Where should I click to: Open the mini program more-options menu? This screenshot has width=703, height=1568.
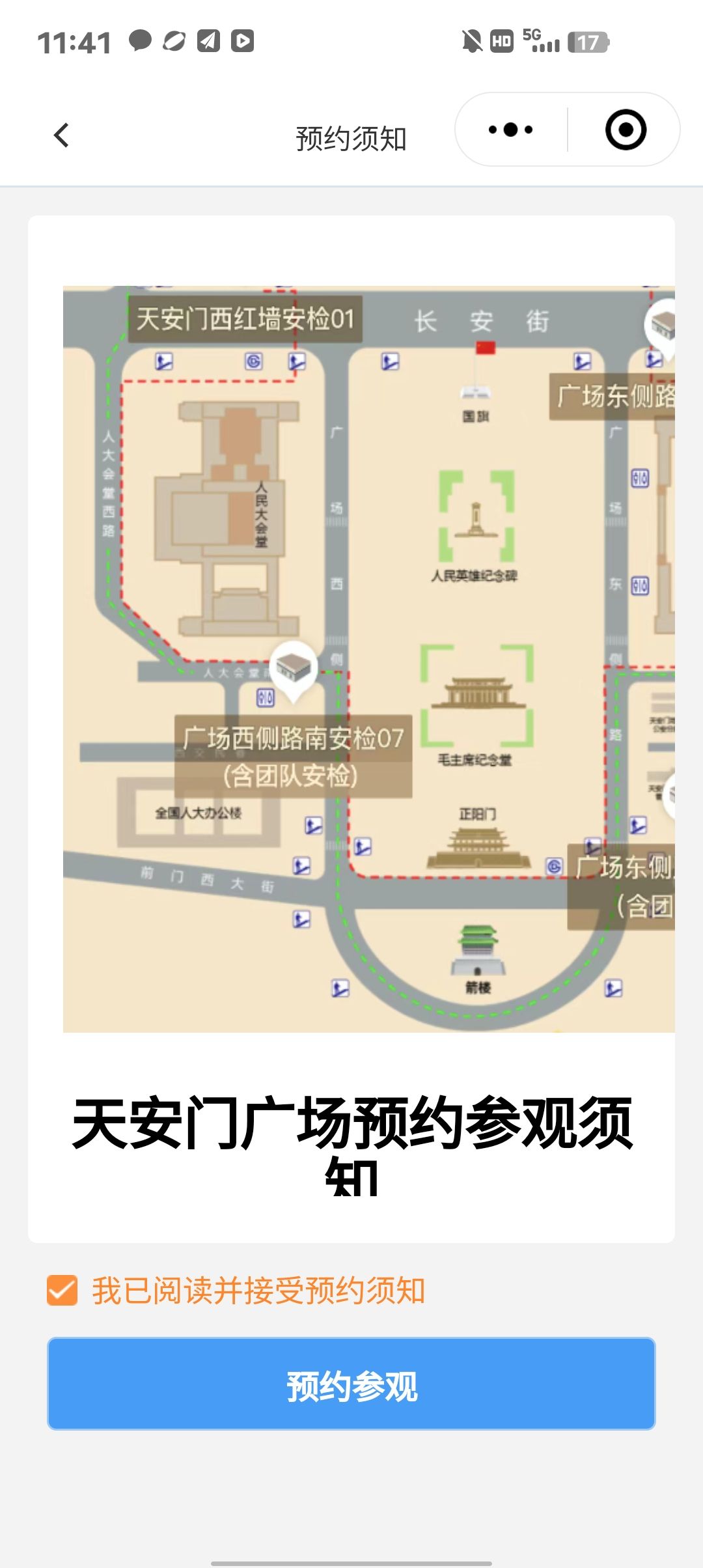pos(511,130)
